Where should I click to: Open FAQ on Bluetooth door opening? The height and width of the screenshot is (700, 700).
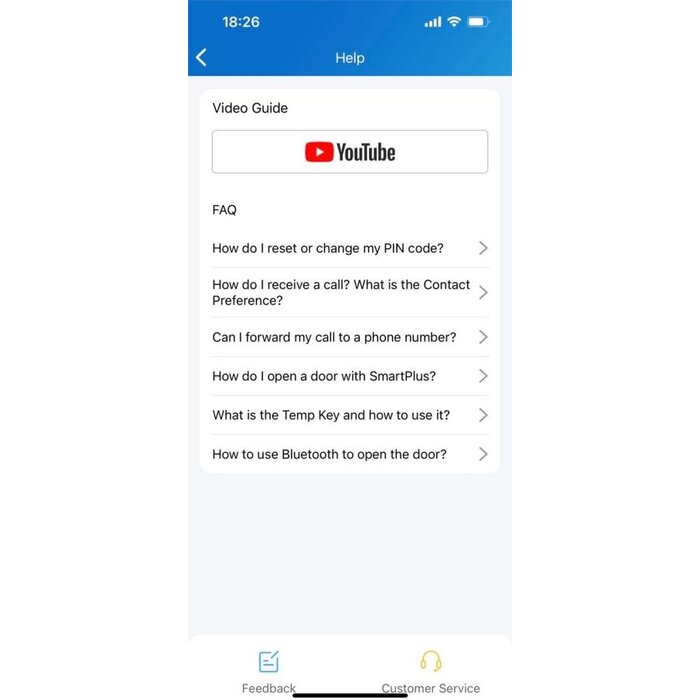pos(350,454)
